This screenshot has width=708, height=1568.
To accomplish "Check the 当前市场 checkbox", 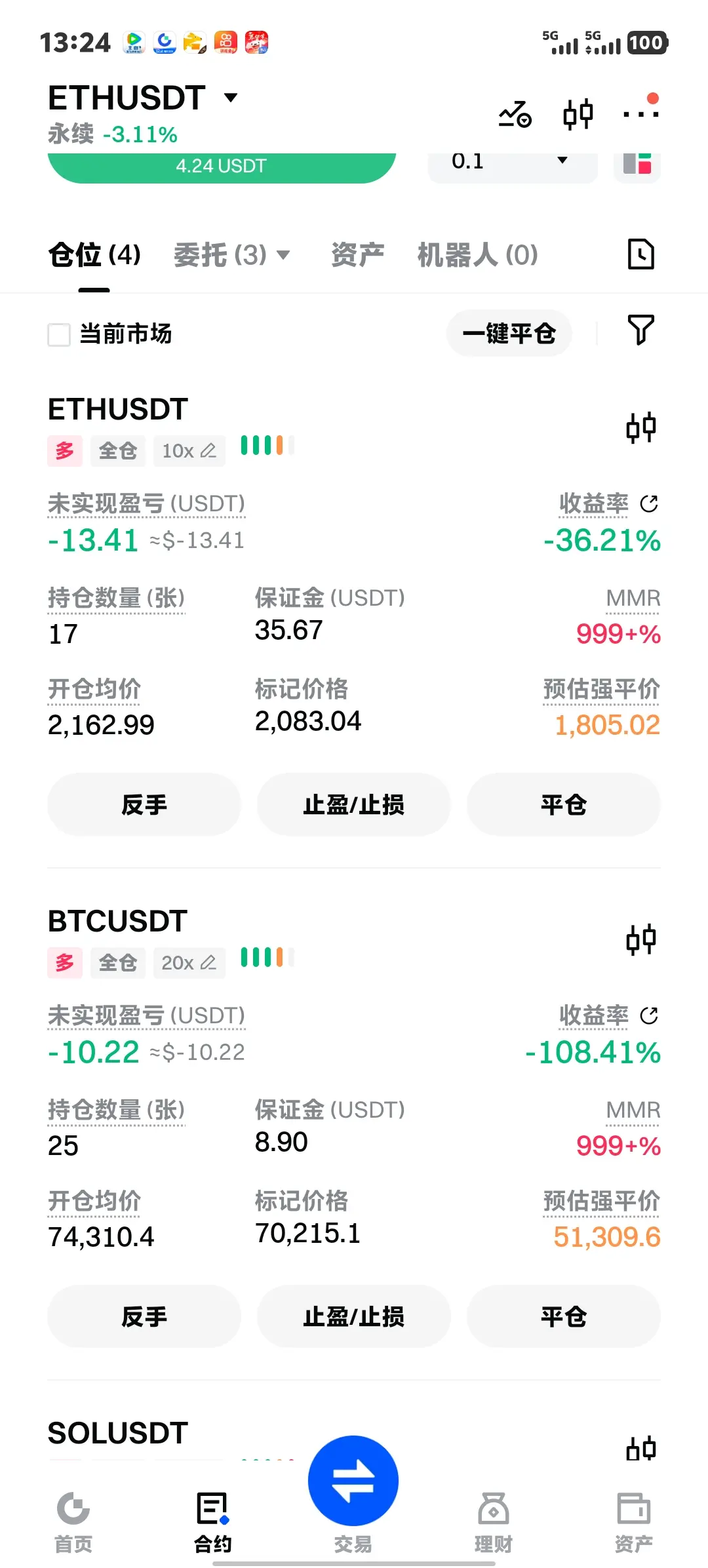I will coord(59,334).
